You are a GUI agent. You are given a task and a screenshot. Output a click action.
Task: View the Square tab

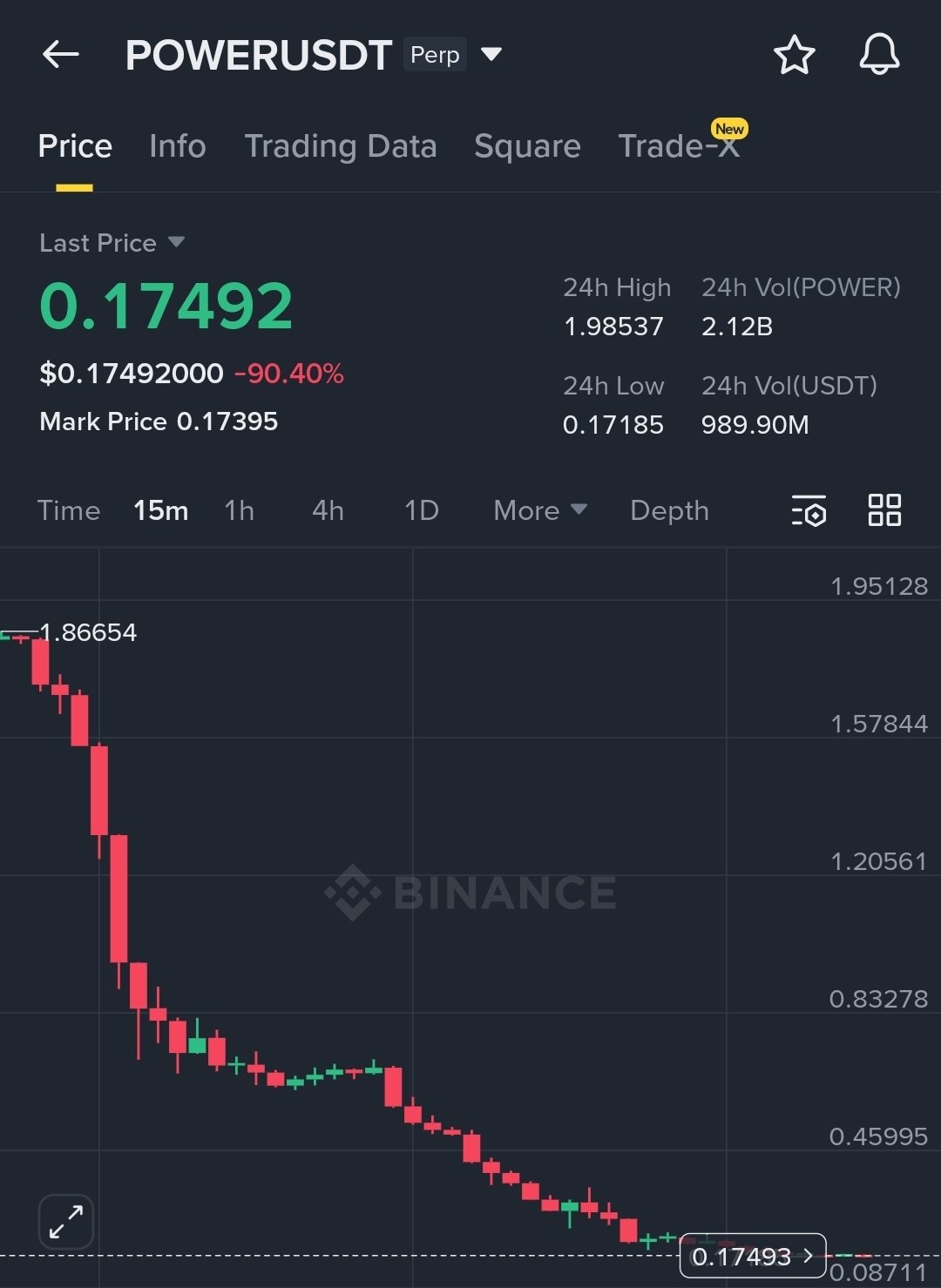(527, 146)
